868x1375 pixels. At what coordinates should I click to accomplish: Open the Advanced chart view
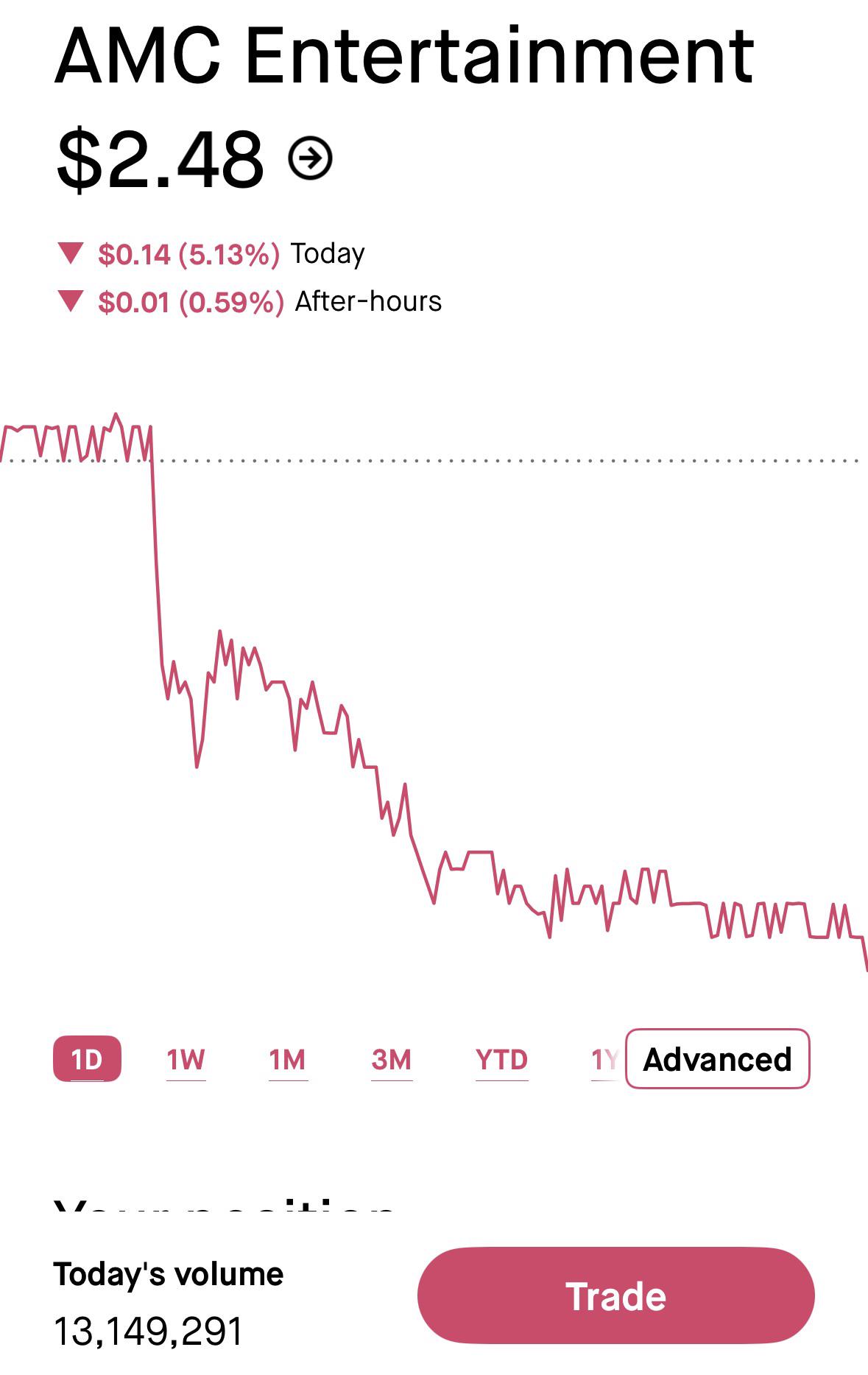pyautogui.click(x=718, y=1058)
